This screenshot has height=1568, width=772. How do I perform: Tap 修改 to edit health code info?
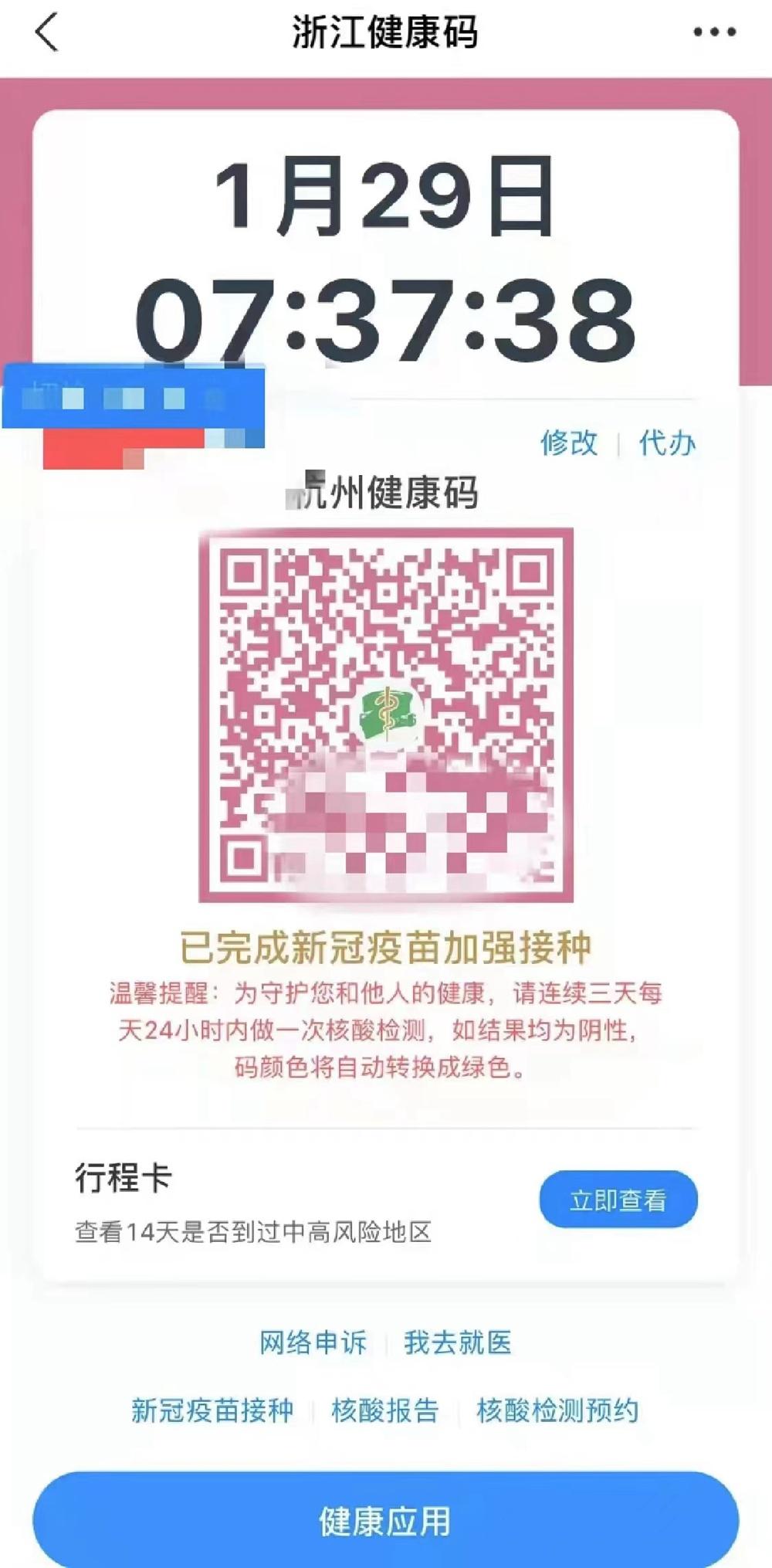pos(569,443)
